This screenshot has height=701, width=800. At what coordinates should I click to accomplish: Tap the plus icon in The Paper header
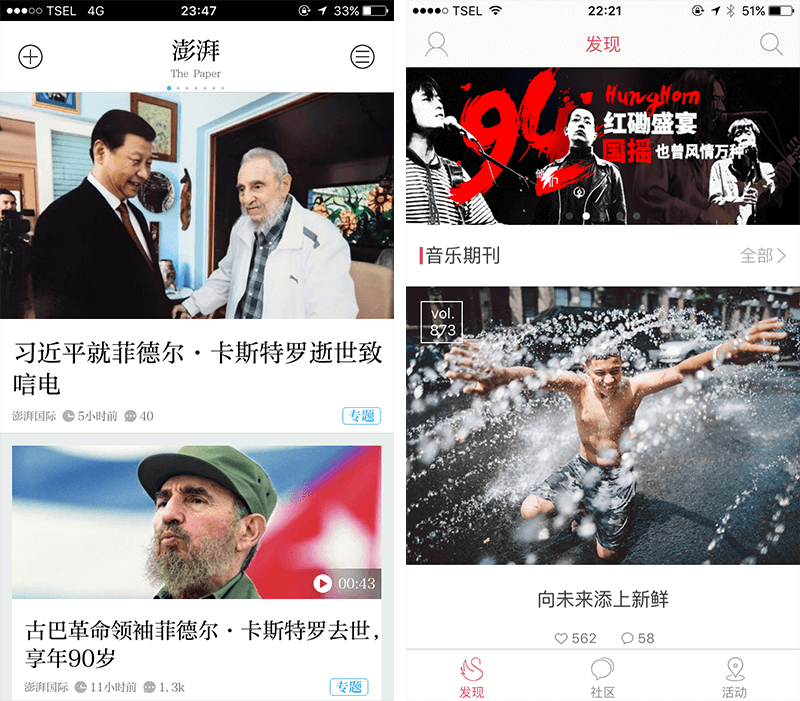tap(31, 57)
